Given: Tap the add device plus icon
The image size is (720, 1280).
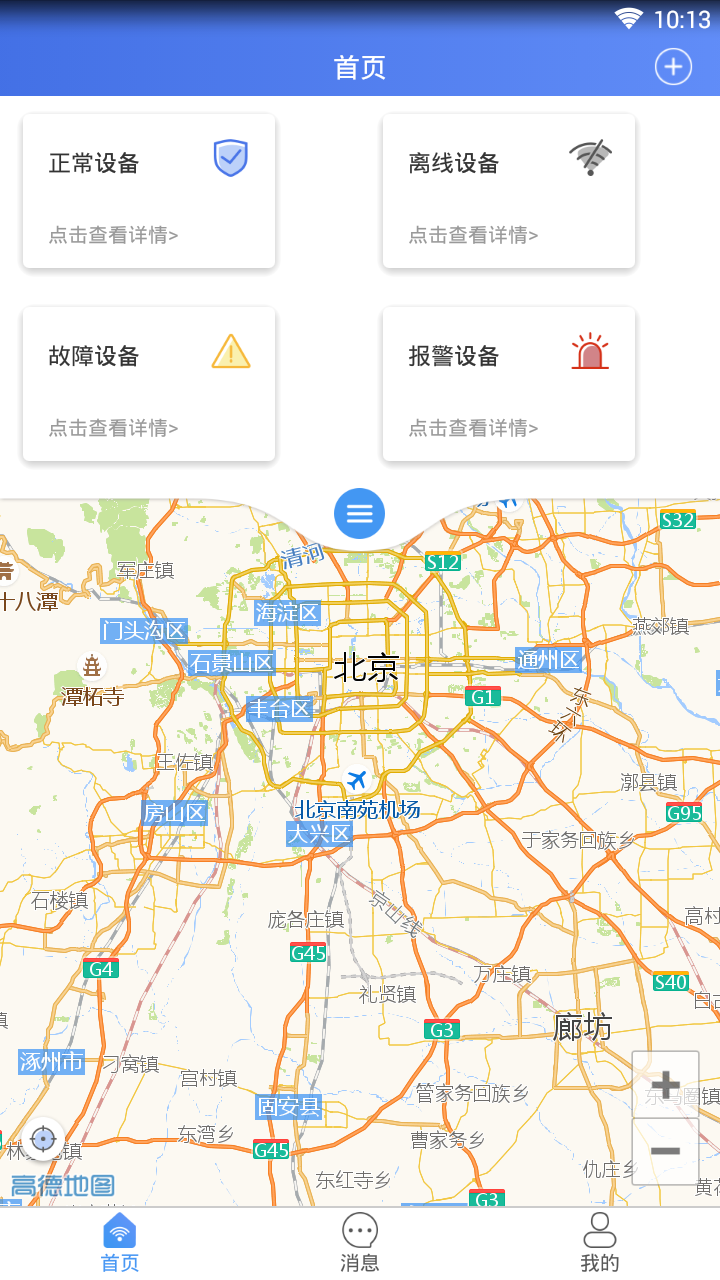Looking at the screenshot, I should pos(673,67).
